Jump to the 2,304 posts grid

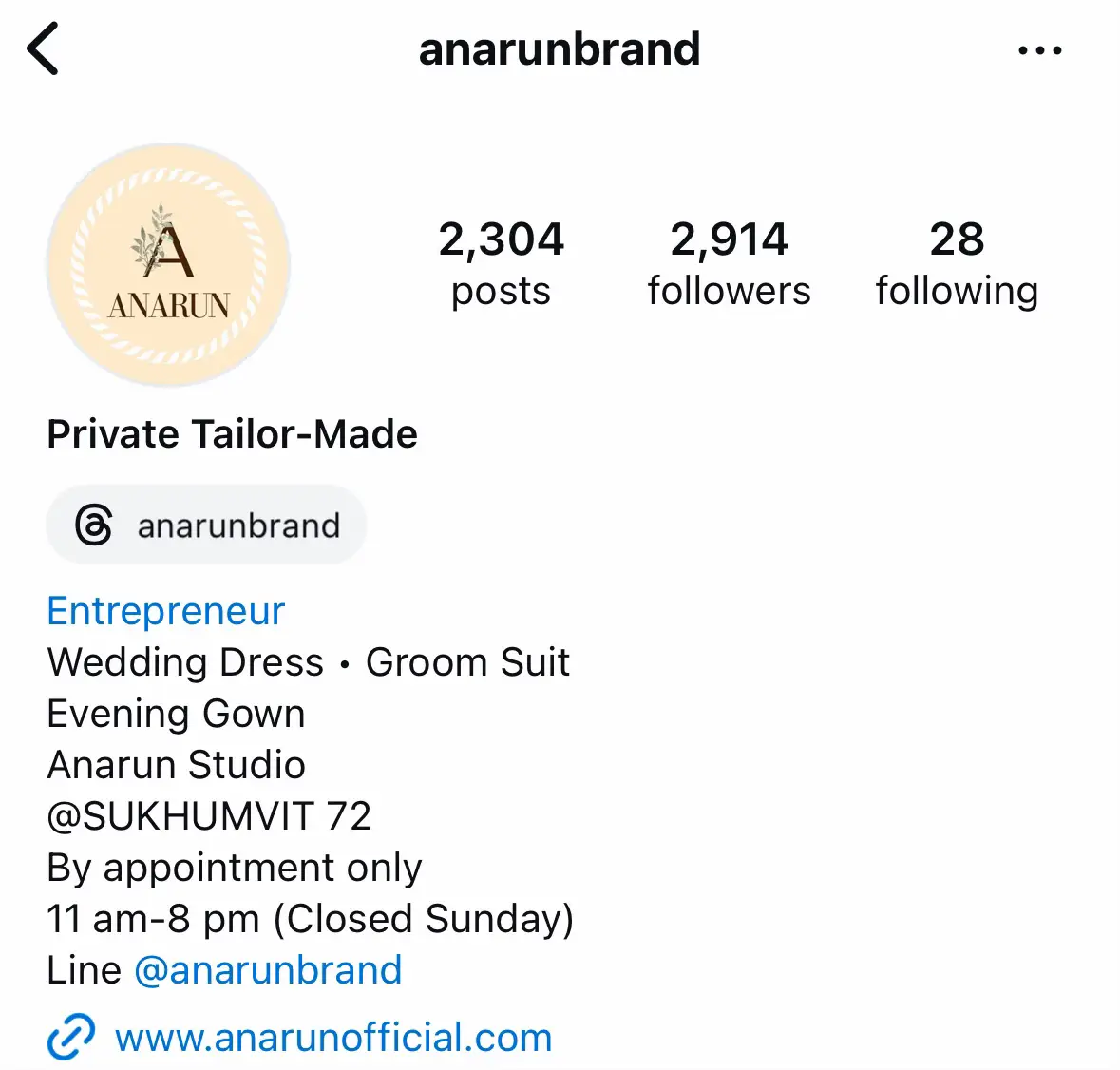(501, 263)
